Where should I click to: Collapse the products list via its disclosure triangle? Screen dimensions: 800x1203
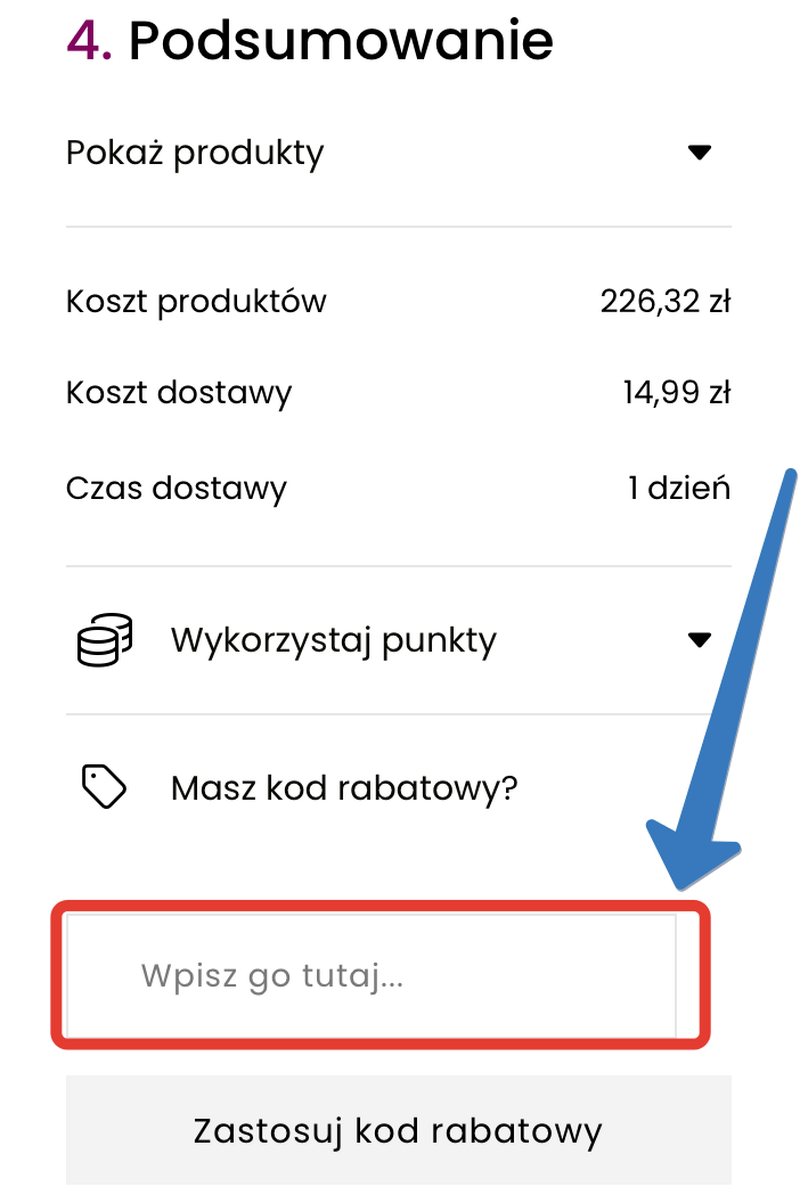[x=701, y=152]
